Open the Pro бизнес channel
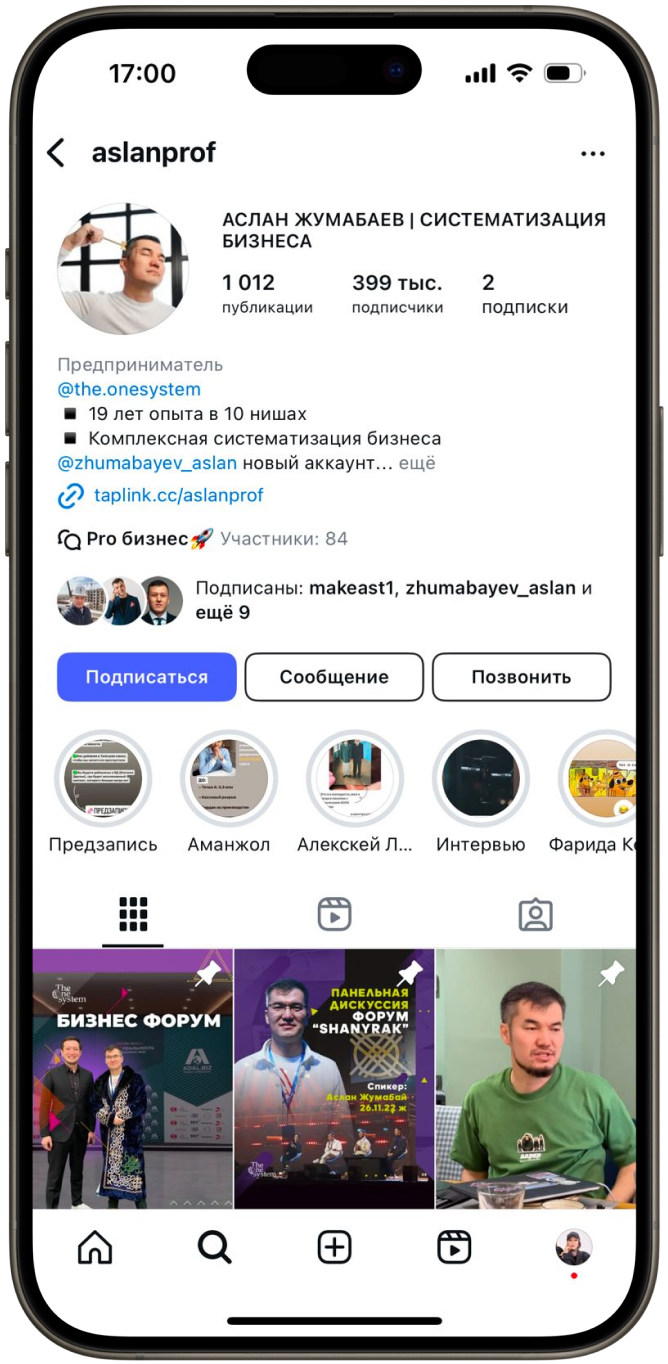Image resolution: width=668 pixels, height=1364 pixels. coord(136,539)
